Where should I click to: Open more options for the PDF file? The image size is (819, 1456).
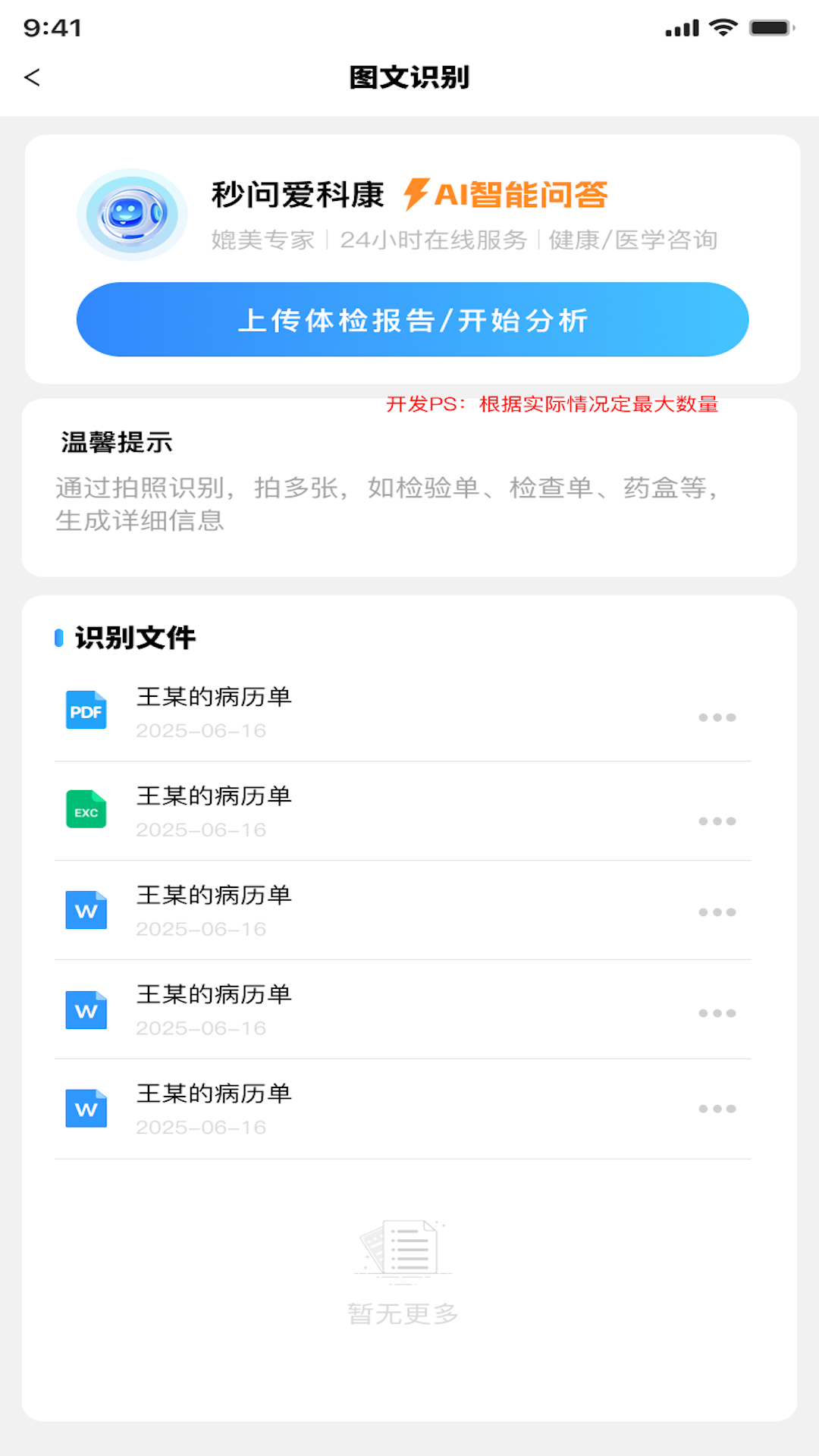[717, 717]
